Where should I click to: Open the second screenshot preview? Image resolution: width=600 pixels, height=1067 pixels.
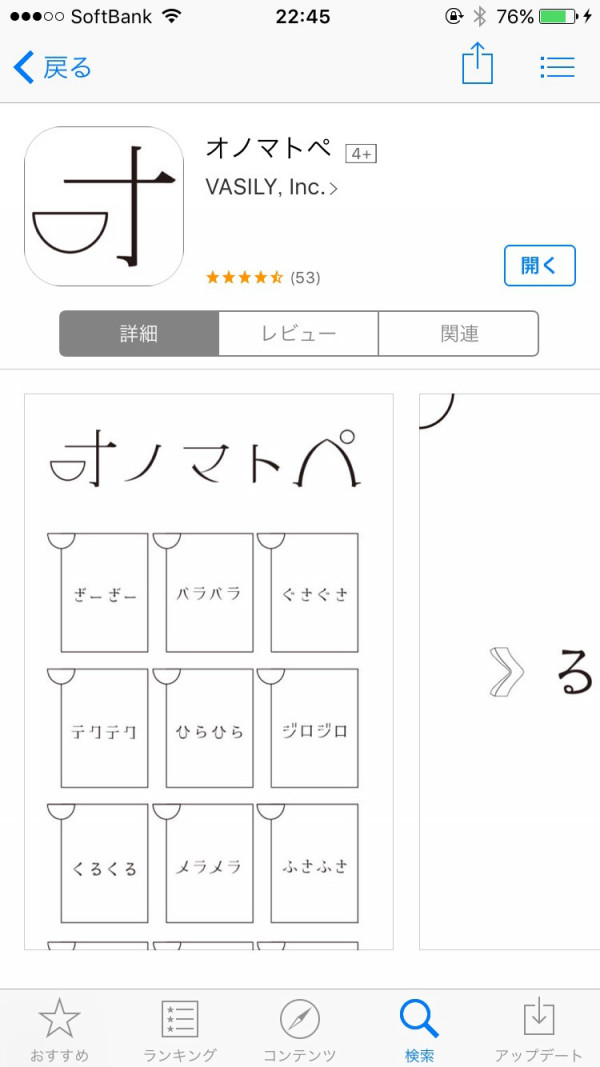[510, 670]
